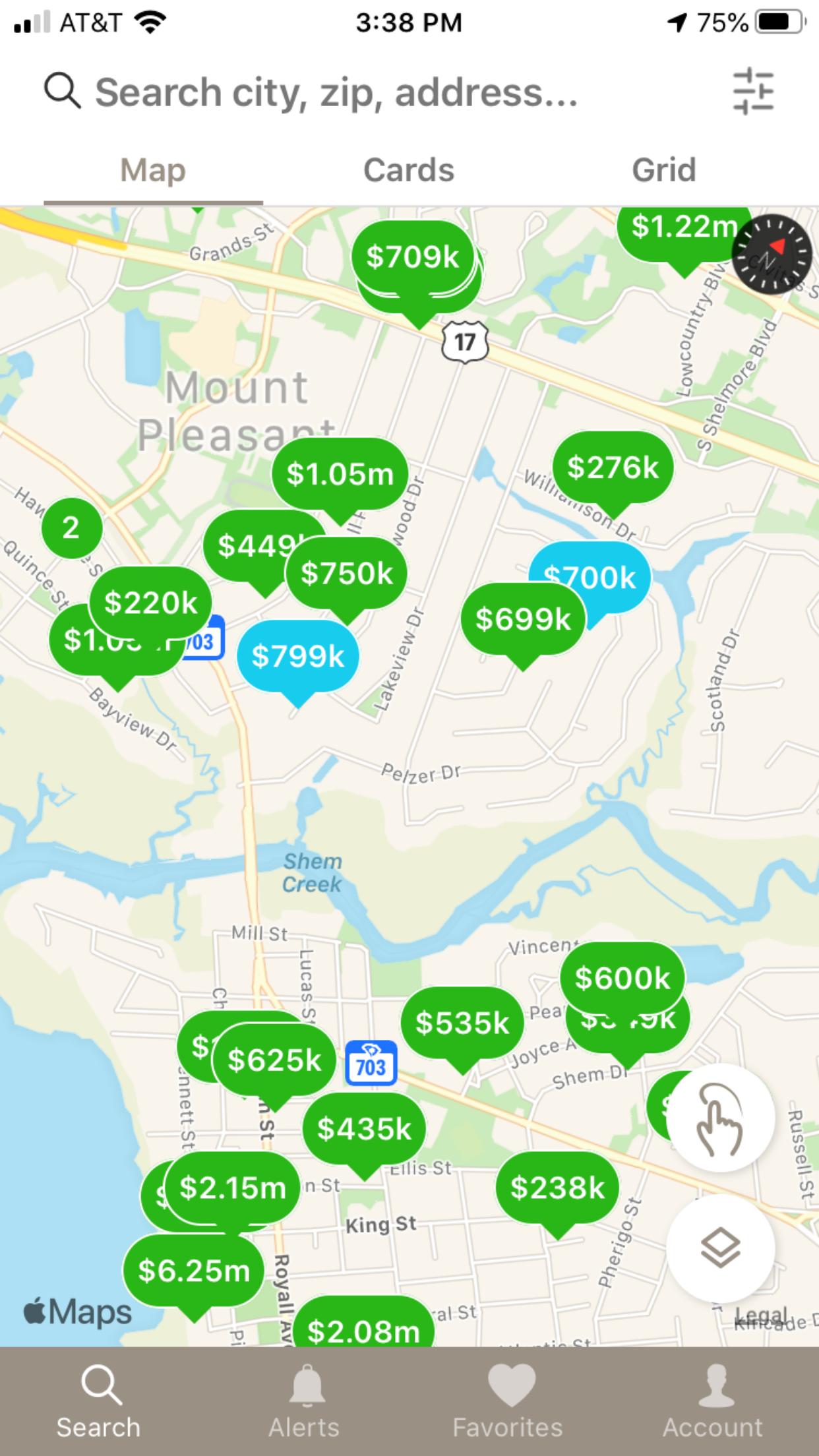View the $276k listing pin
The image size is (819, 1456).
click(x=613, y=468)
